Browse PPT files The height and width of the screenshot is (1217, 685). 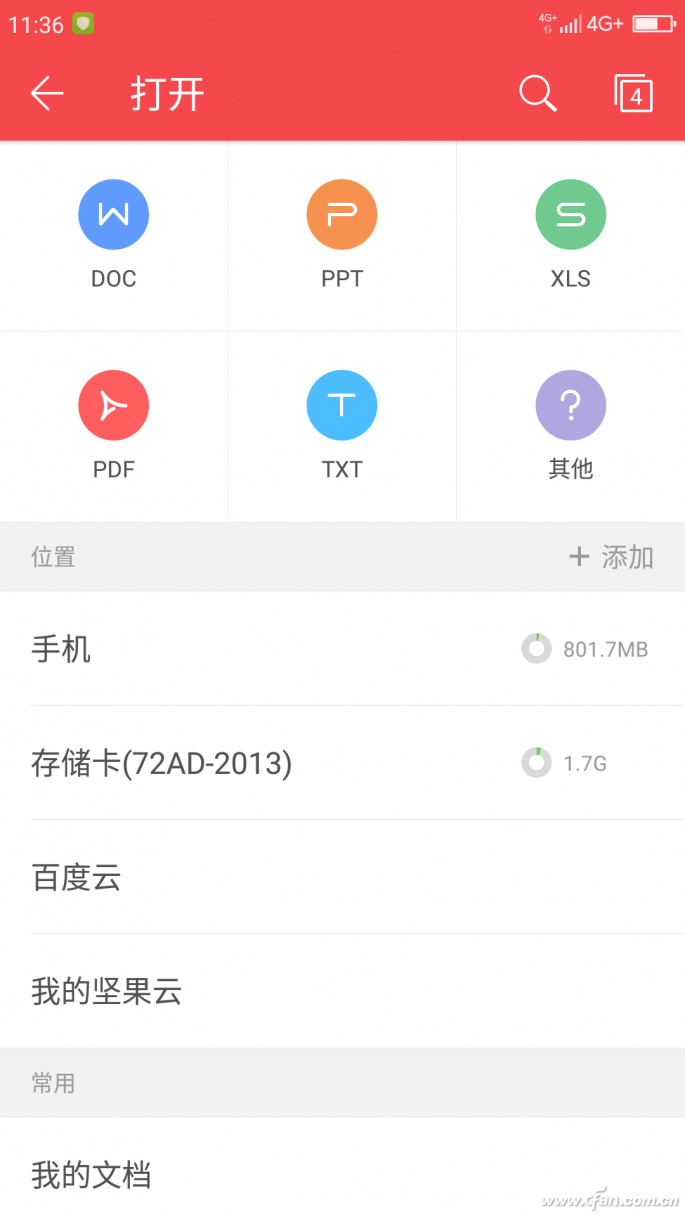point(342,236)
